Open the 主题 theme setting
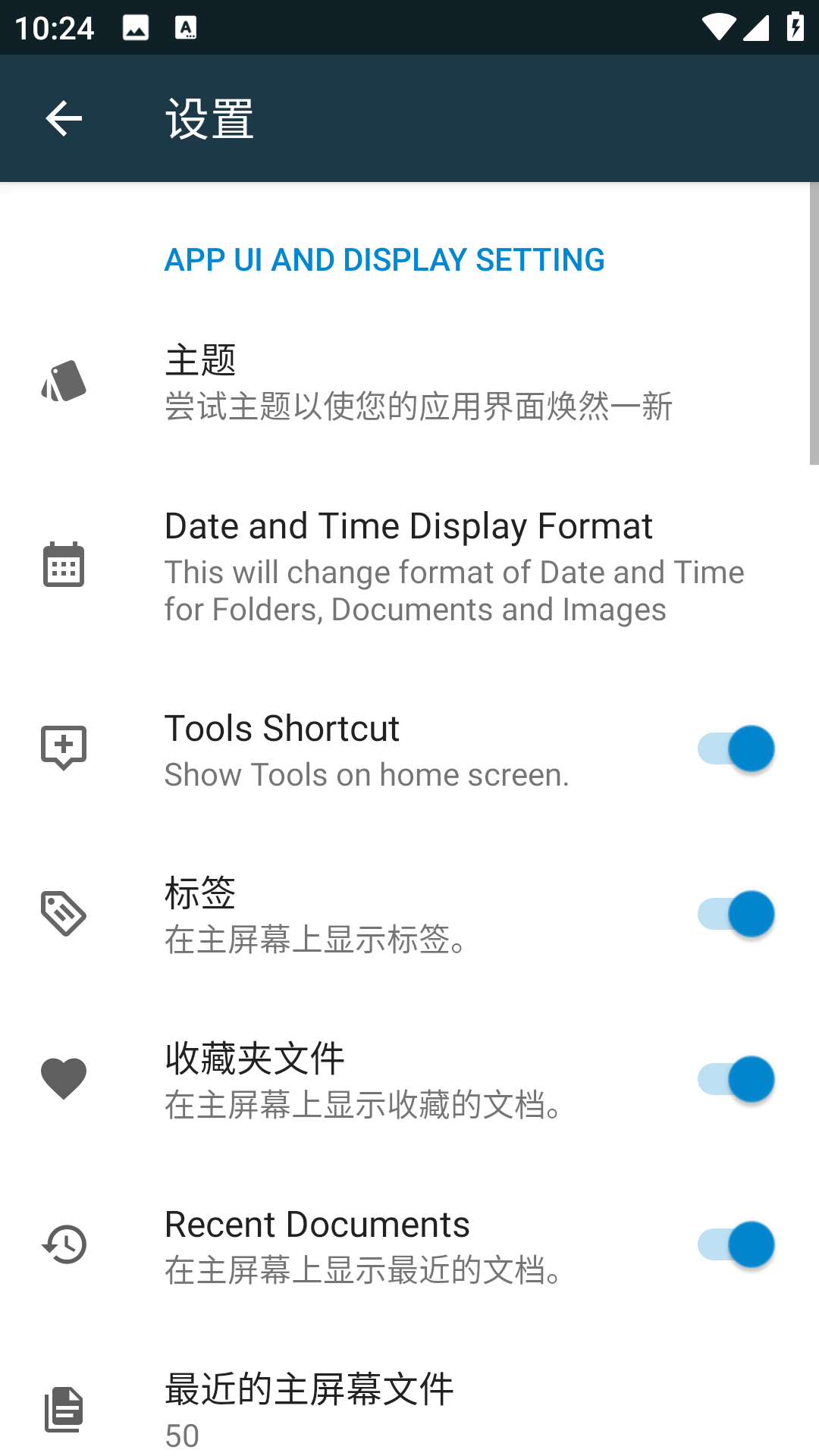The height and width of the screenshot is (1456, 819). tap(409, 381)
